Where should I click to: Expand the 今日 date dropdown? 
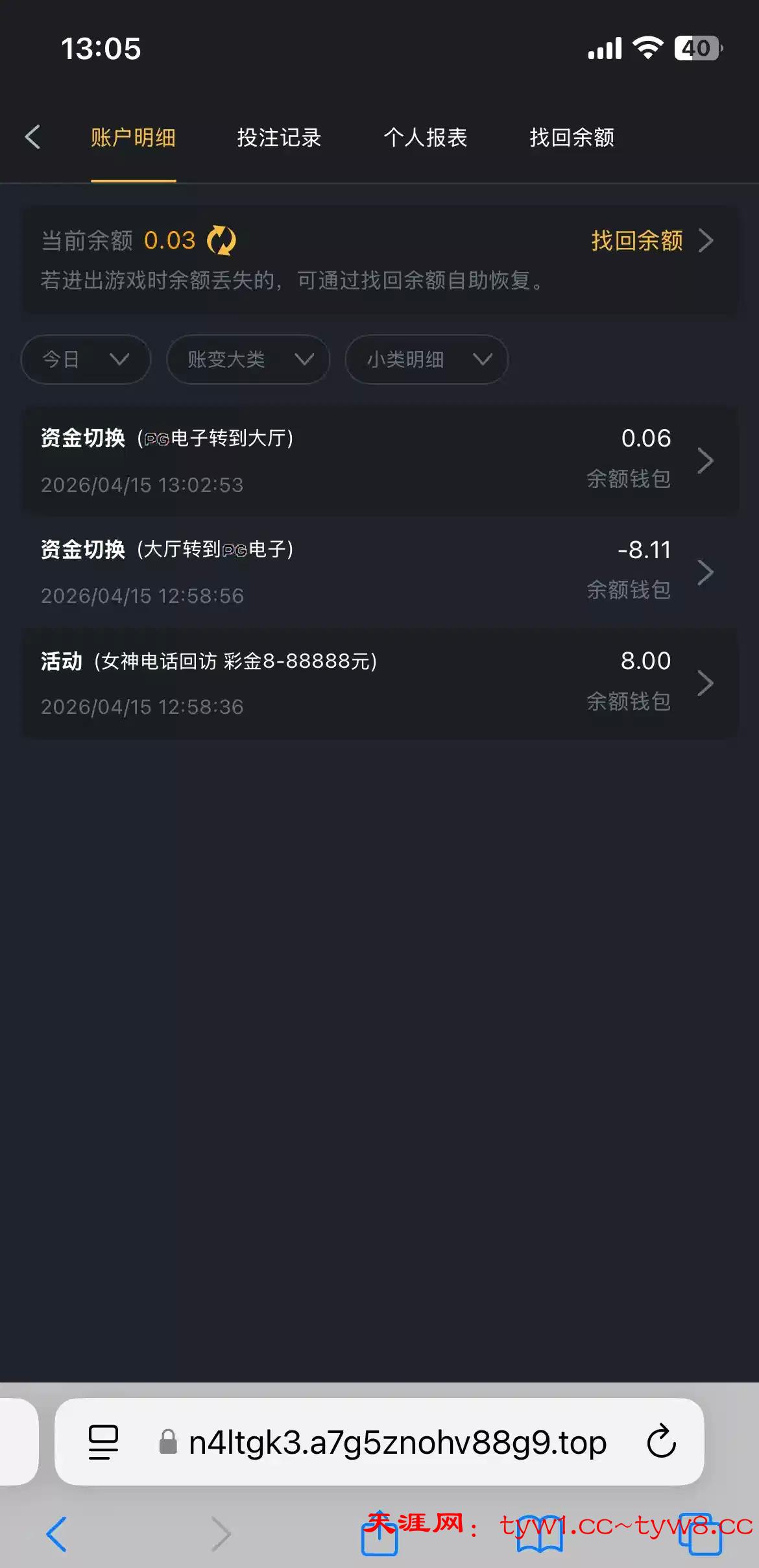[86, 359]
